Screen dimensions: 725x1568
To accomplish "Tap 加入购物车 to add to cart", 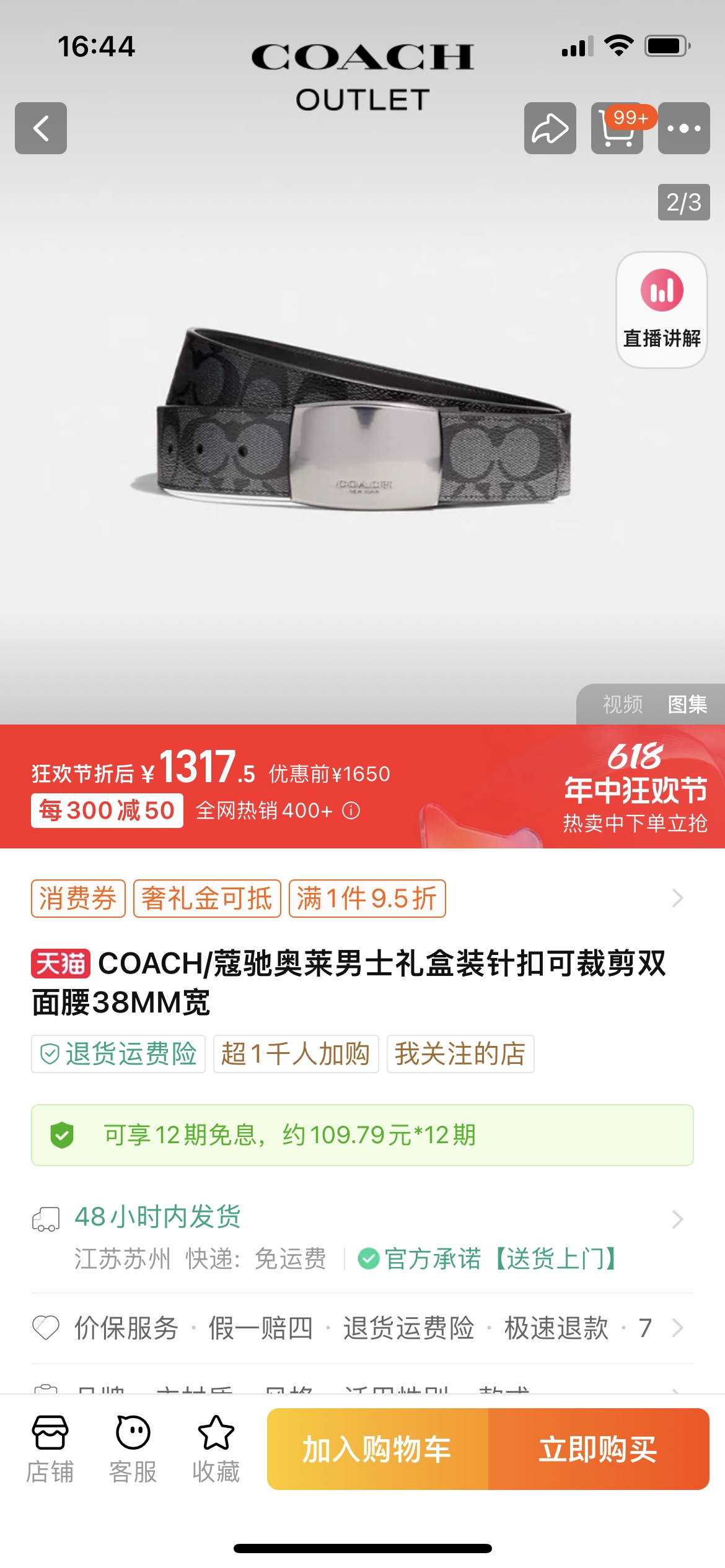I will (378, 1449).
